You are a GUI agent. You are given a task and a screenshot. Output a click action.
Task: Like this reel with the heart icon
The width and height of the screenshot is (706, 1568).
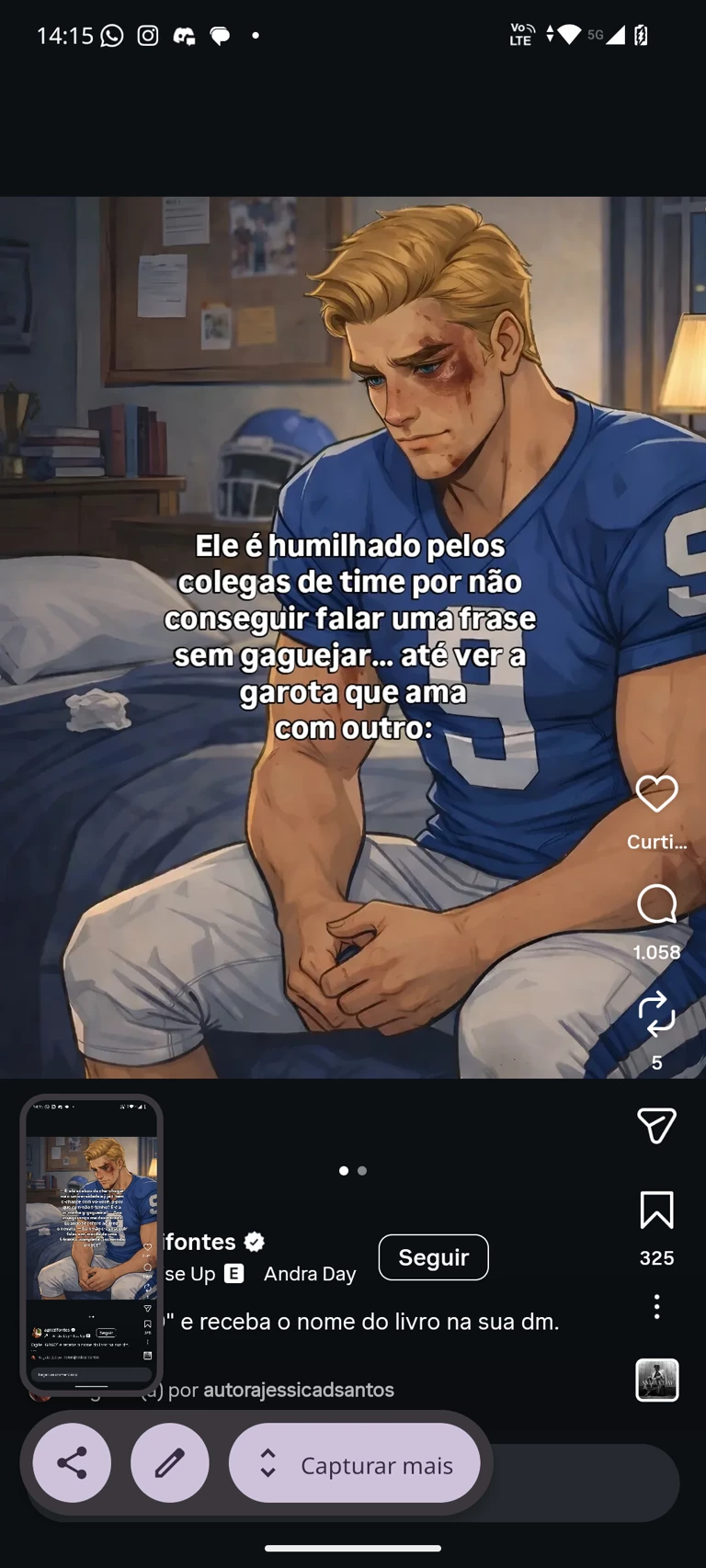tap(656, 794)
